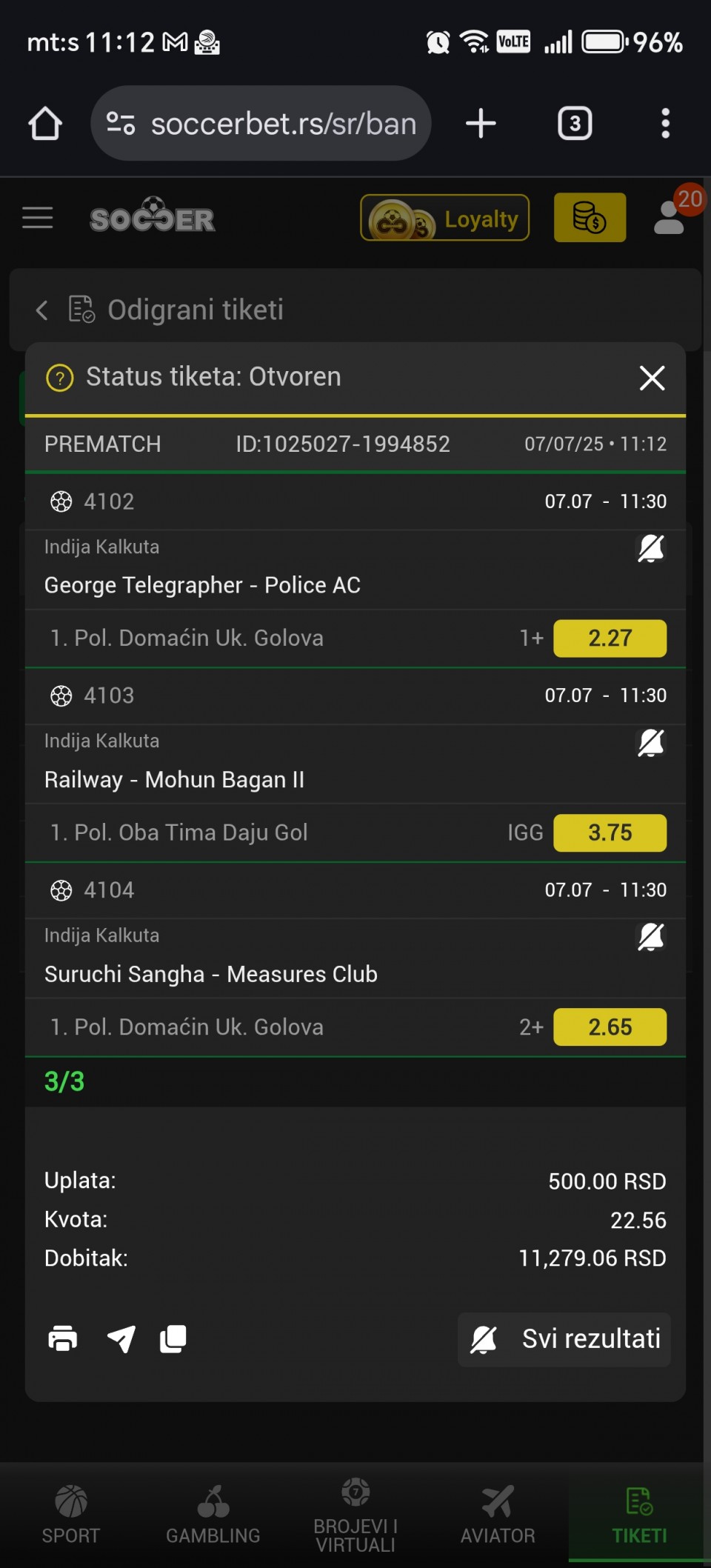
Task: Open the browser tab switcher
Action: [x=575, y=124]
